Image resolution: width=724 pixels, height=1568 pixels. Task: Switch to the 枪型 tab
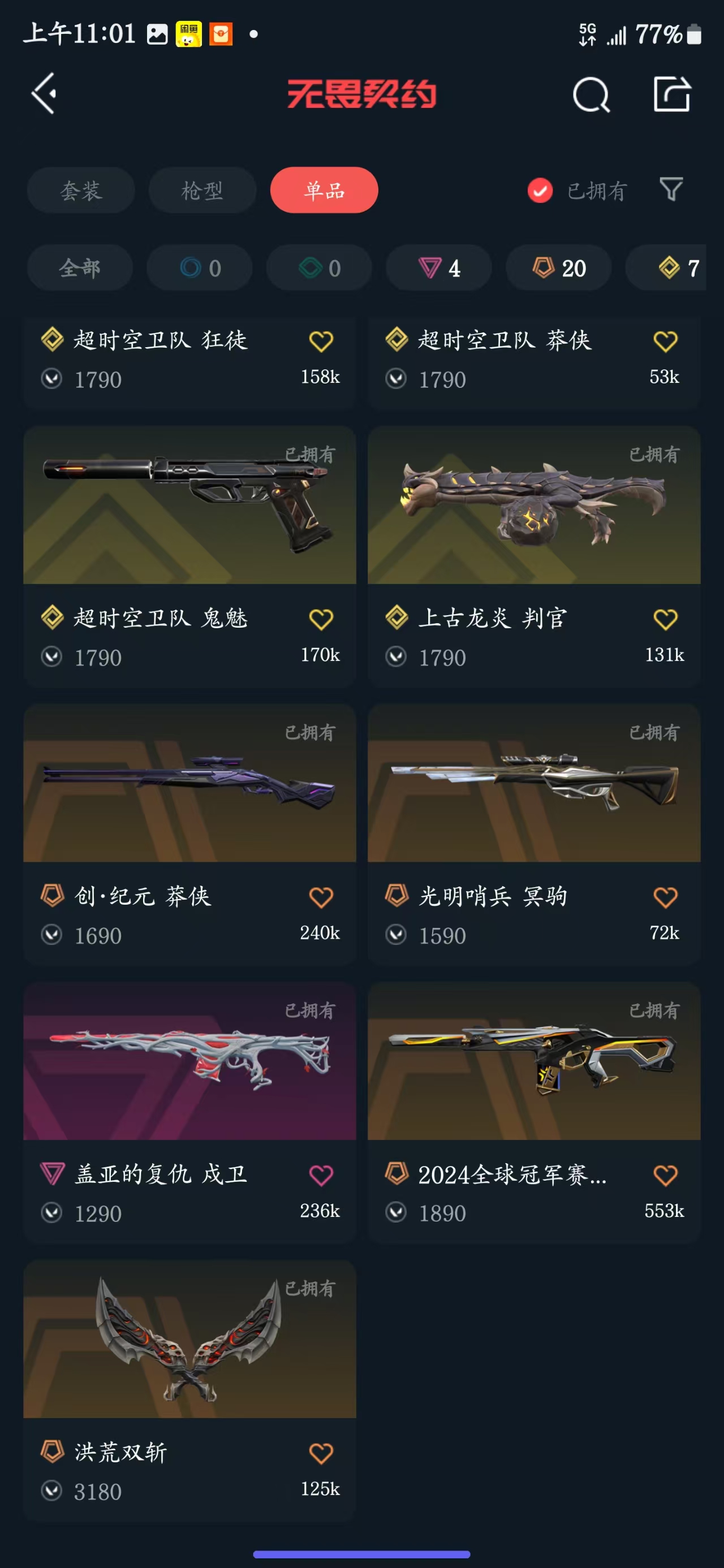click(202, 191)
